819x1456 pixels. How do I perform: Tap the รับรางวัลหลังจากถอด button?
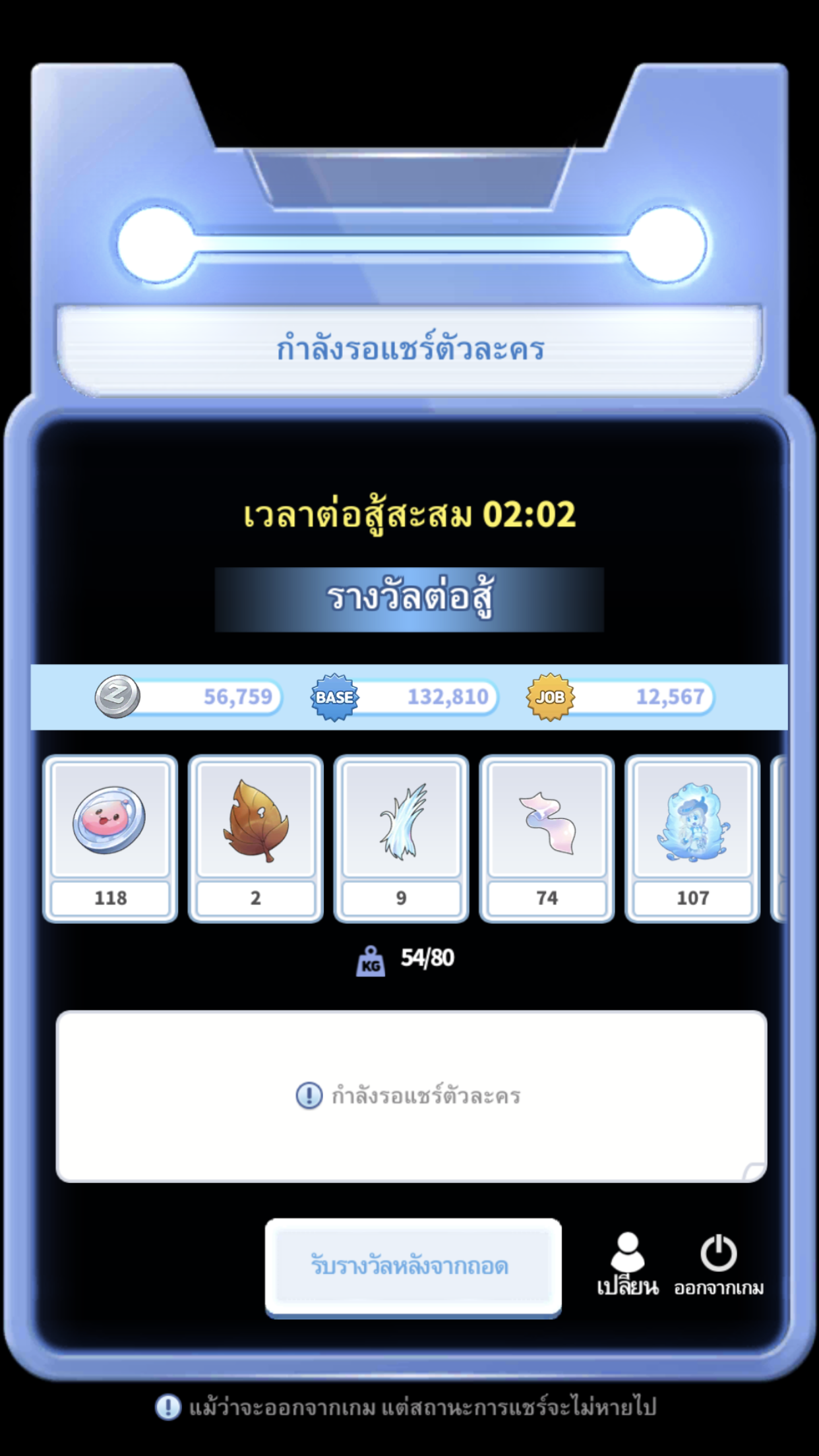coord(413,1267)
